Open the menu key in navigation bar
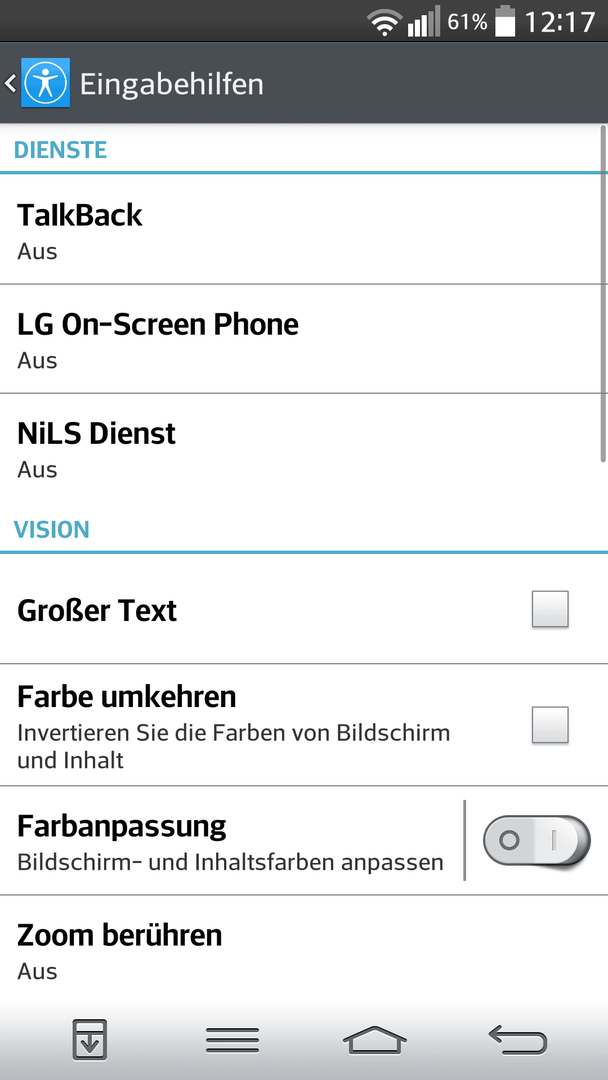The image size is (608, 1080). (232, 1040)
